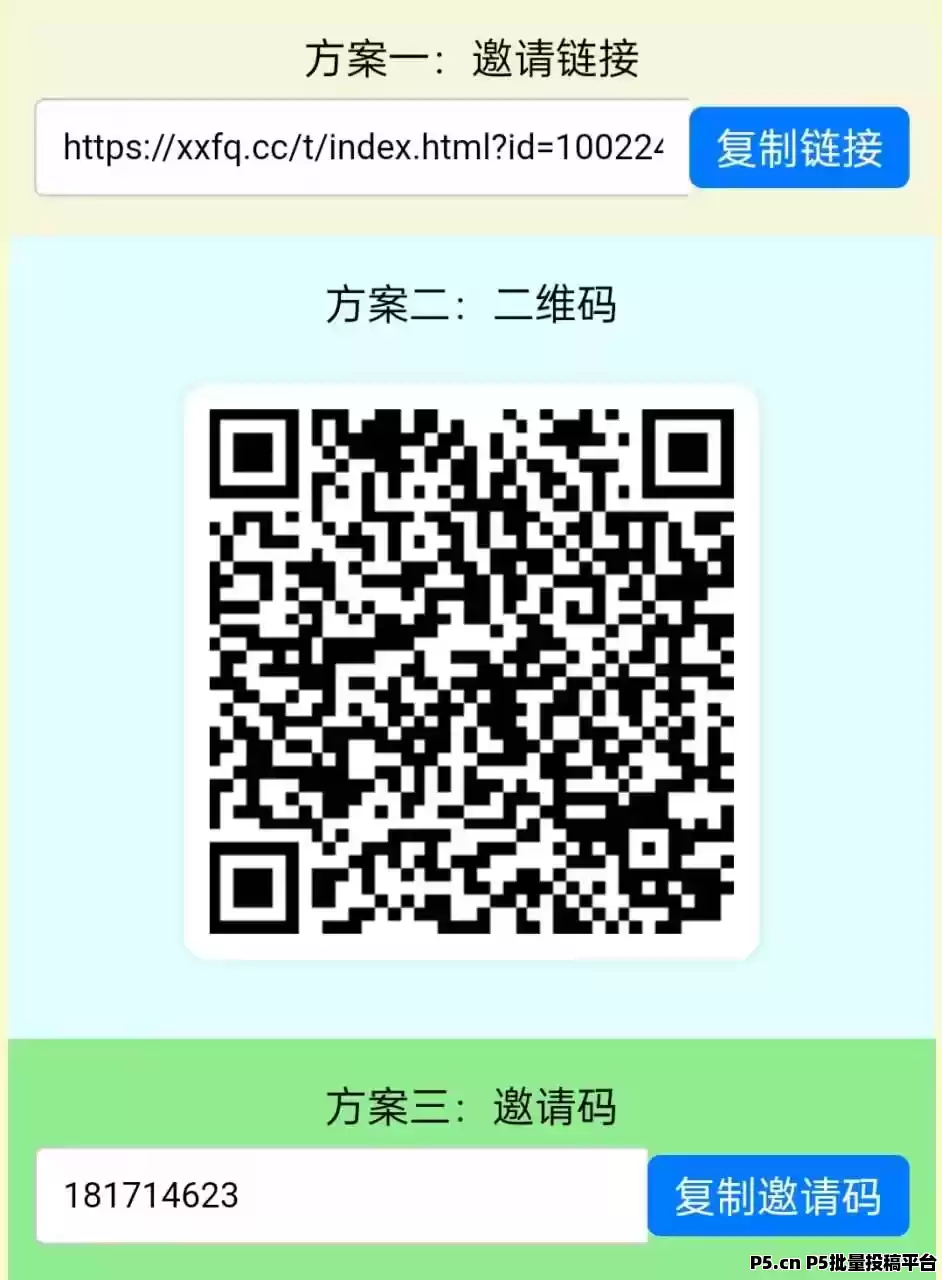The height and width of the screenshot is (1280, 942).
Task: Tap the 复制链接 button
Action: pyautogui.click(x=799, y=148)
